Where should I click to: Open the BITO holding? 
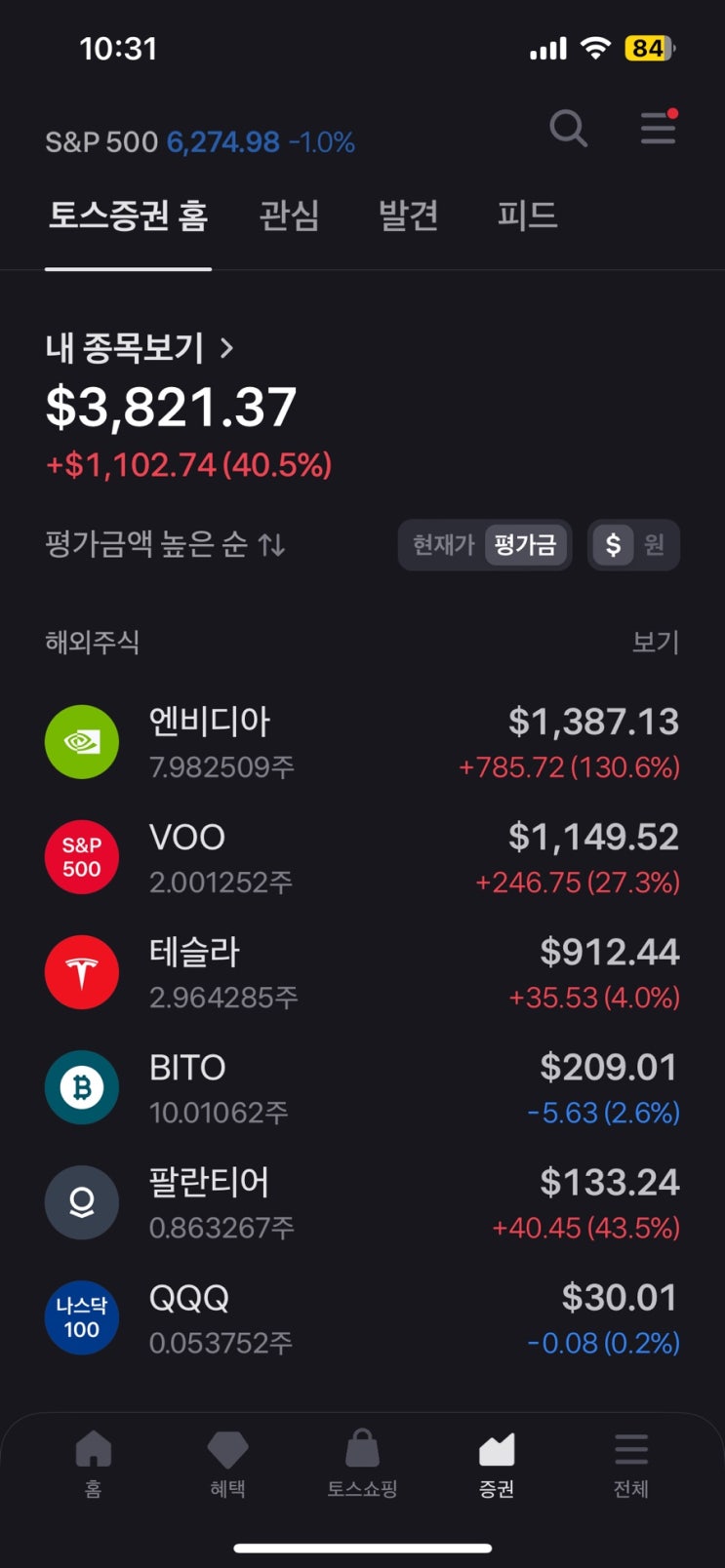coord(362,1088)
